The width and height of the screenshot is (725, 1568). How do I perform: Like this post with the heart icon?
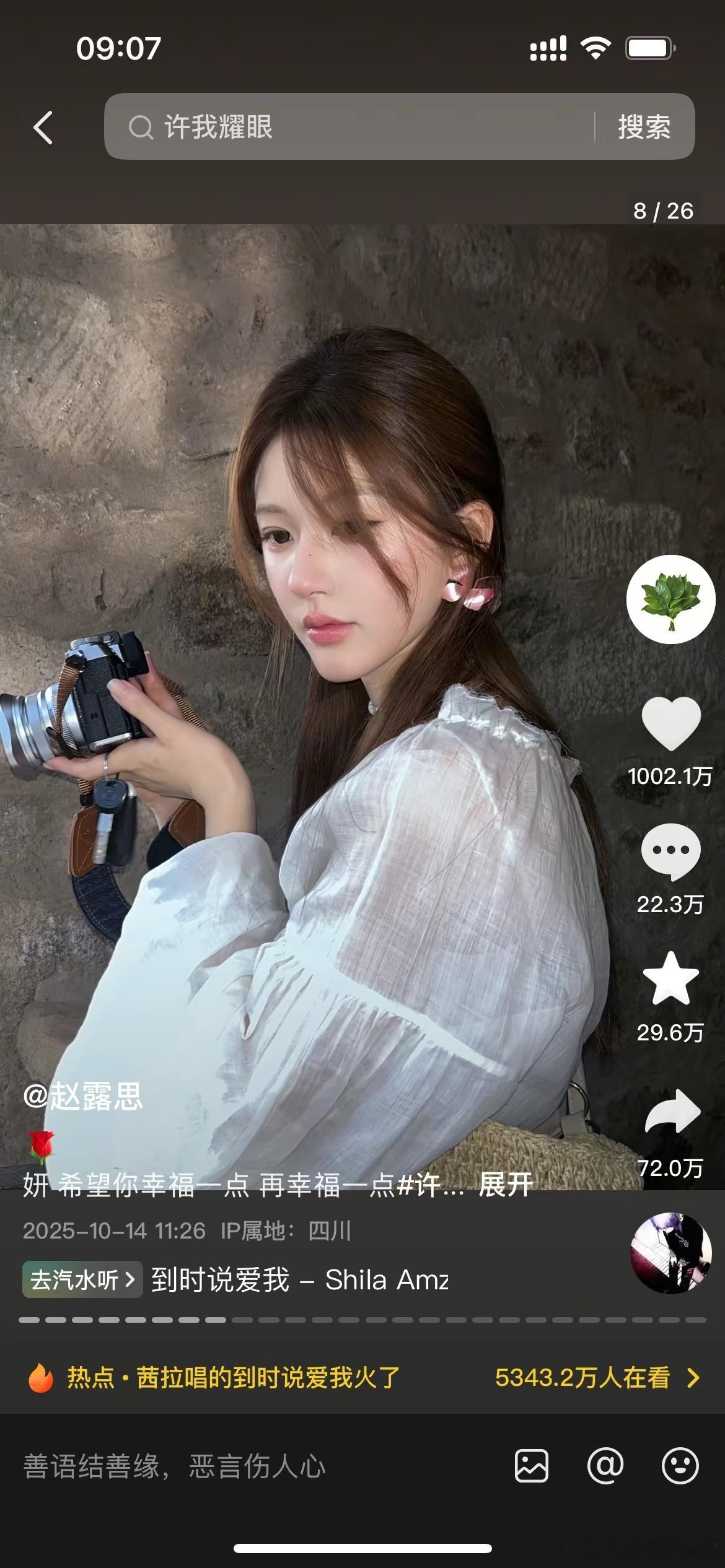670,723
